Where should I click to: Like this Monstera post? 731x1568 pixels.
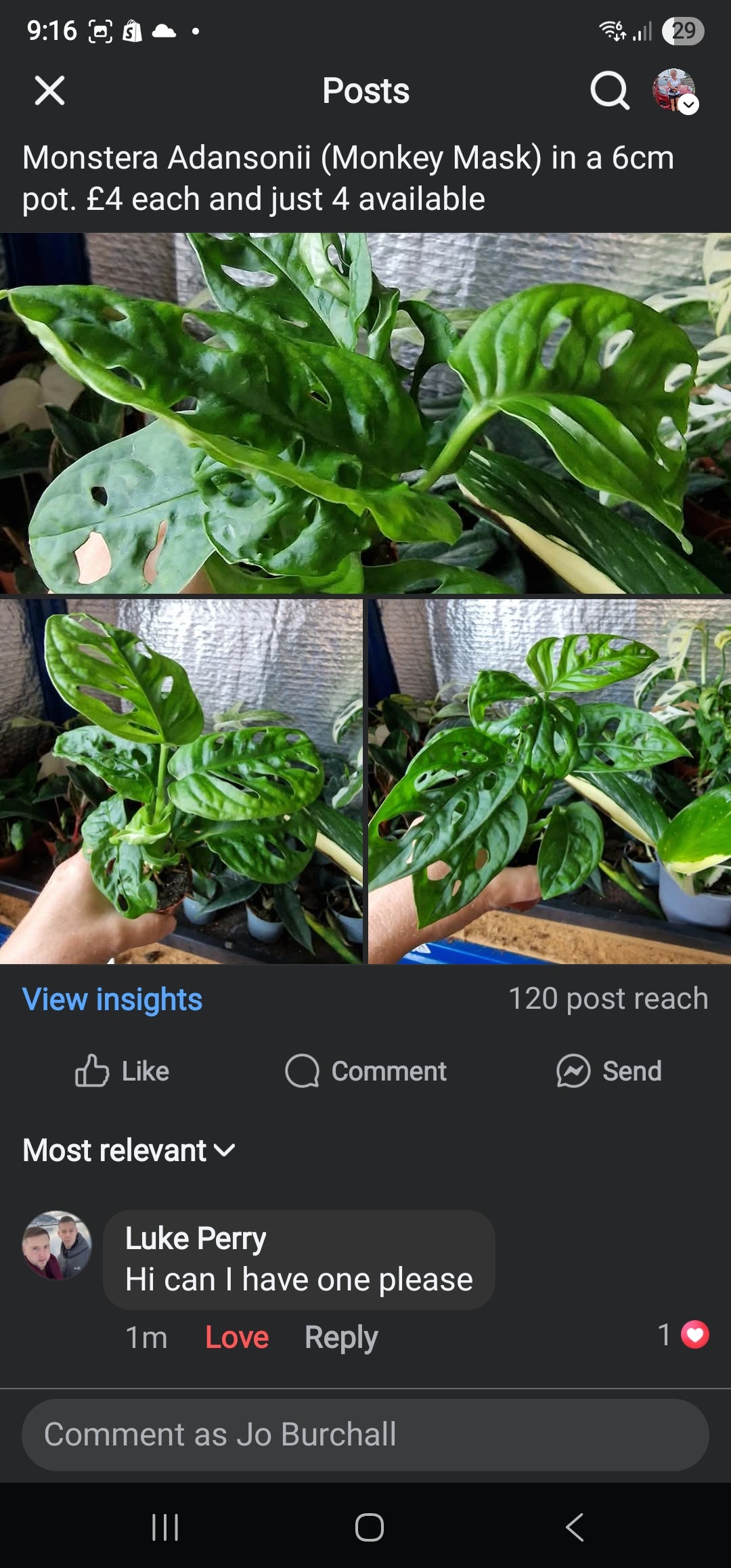123,1071
